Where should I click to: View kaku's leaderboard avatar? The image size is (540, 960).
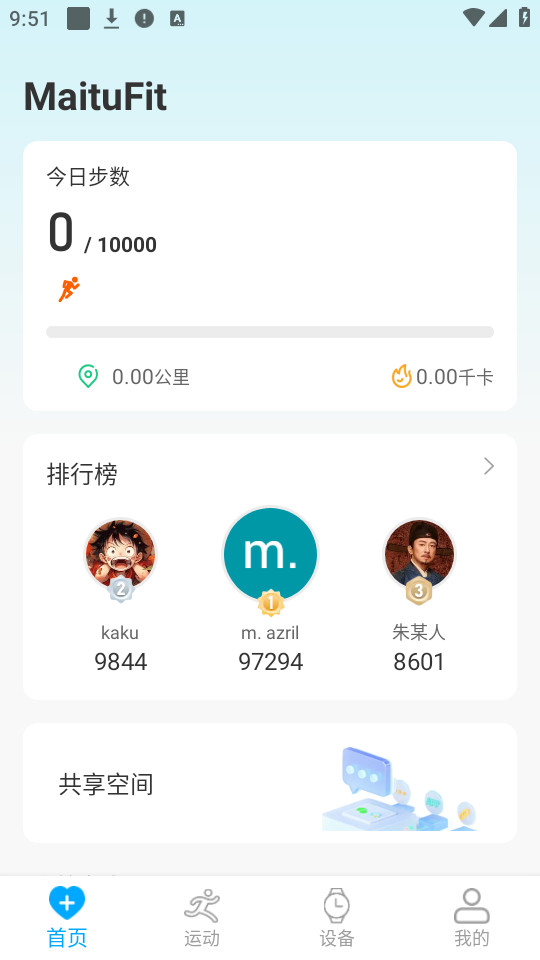pyautogui.click(x=121, y=554)
